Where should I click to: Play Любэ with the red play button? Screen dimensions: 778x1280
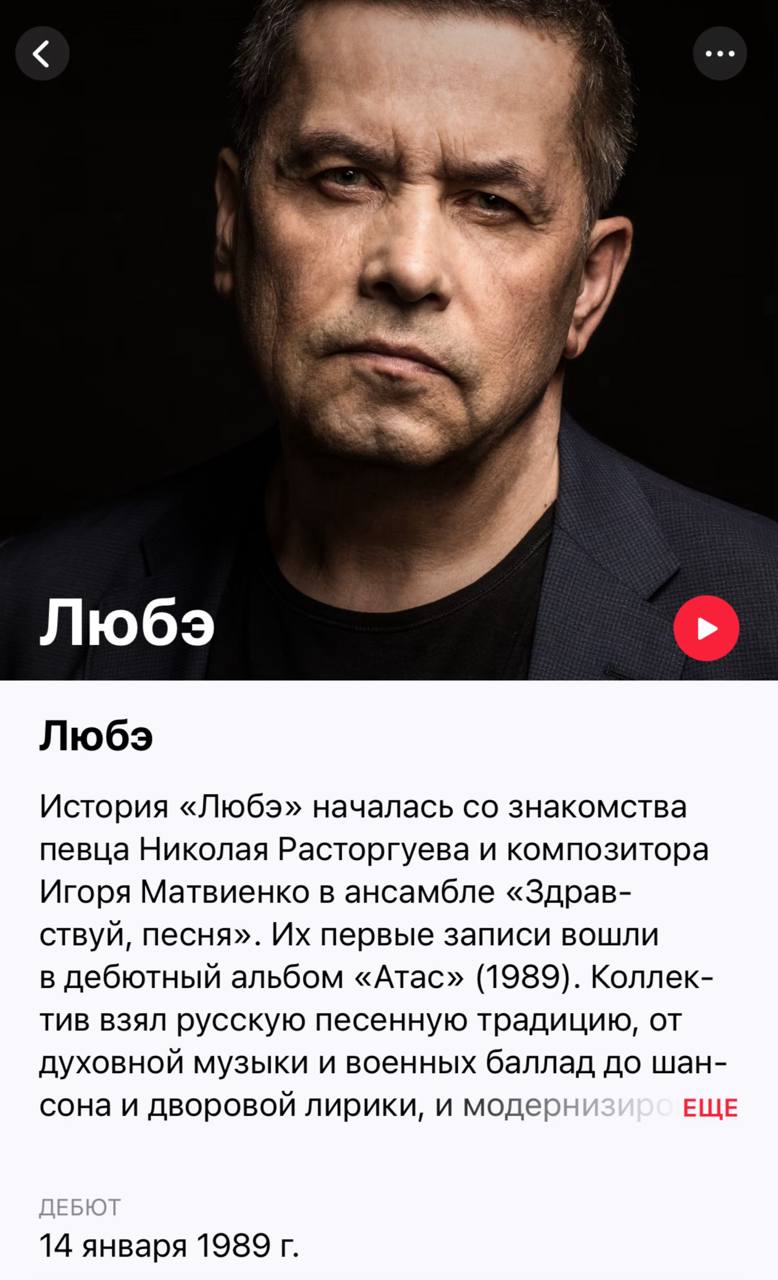click(706, 628)
